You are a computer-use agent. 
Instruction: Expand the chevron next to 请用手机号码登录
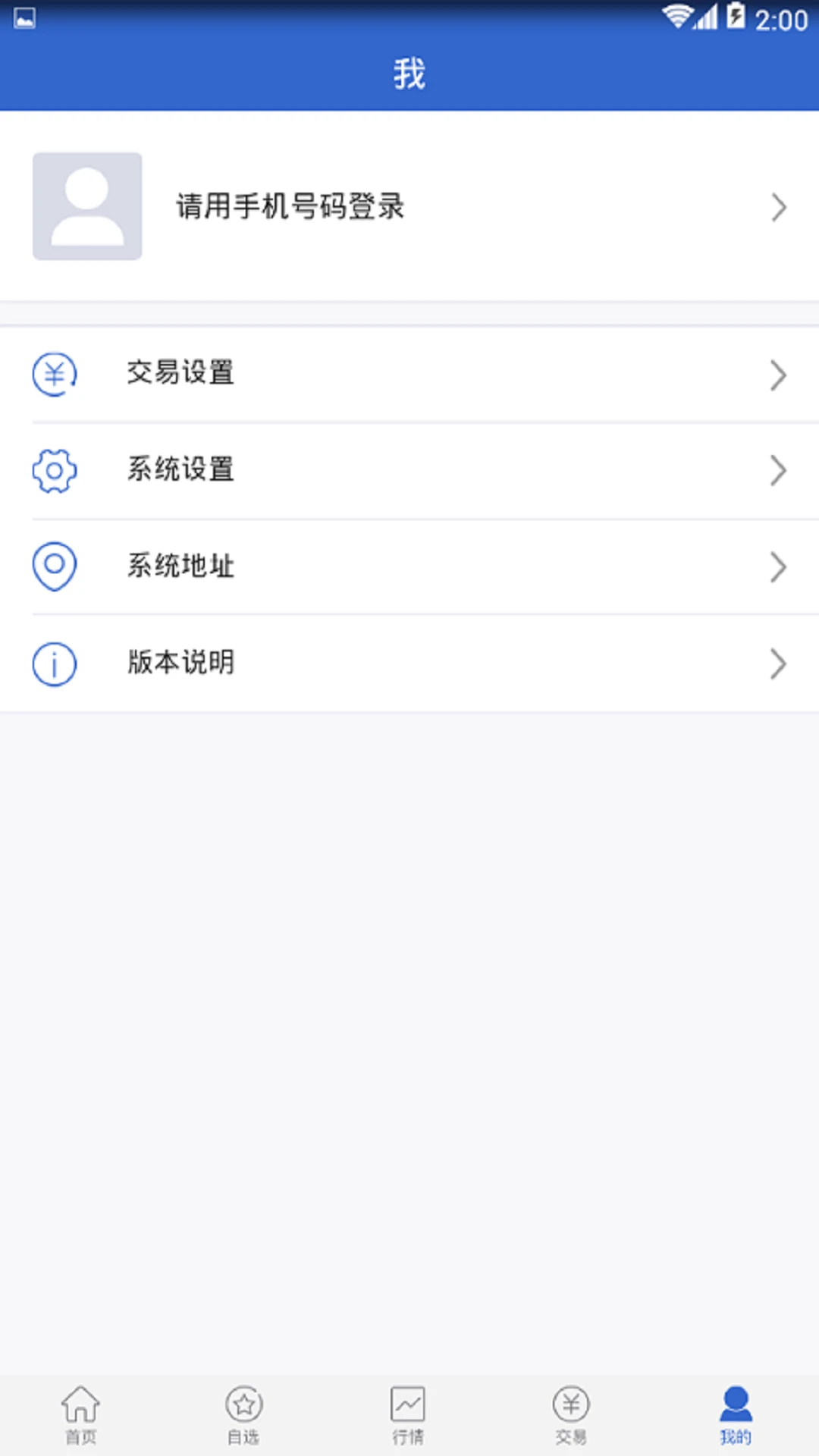click(x=778, y=208)
